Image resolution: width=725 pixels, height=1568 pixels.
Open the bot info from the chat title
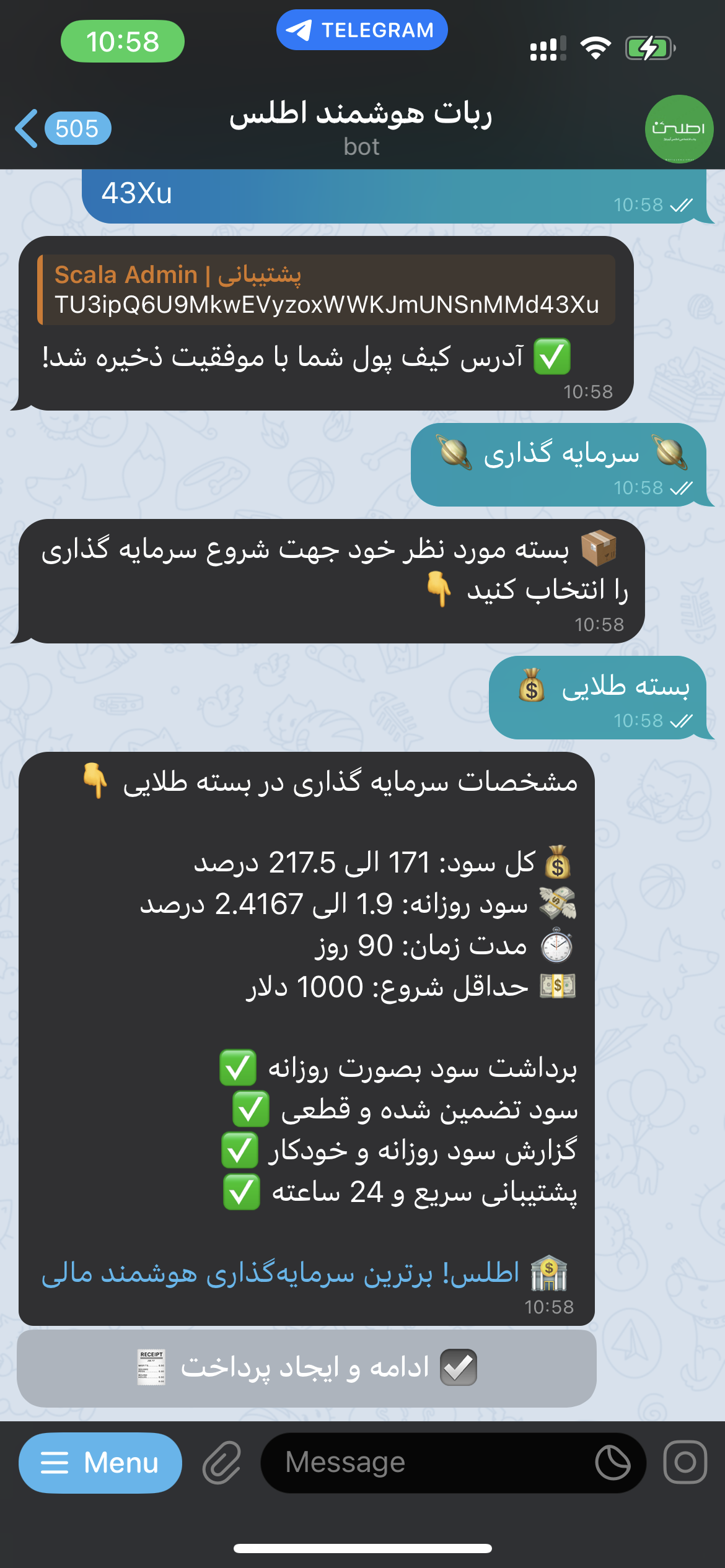(x=362, y=127)
